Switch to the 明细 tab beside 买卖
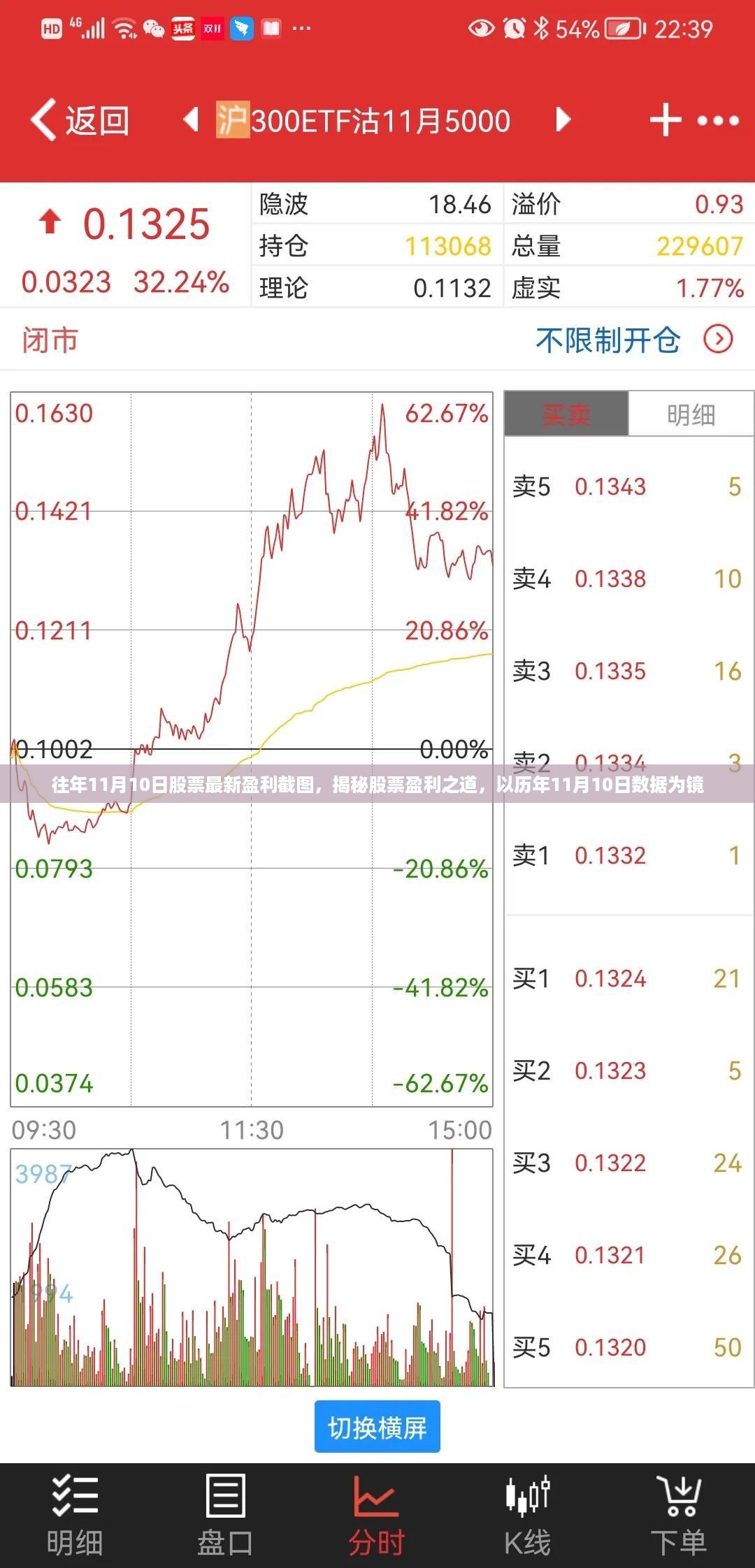Screen dimensions: 755x1568 coord(691,414)
